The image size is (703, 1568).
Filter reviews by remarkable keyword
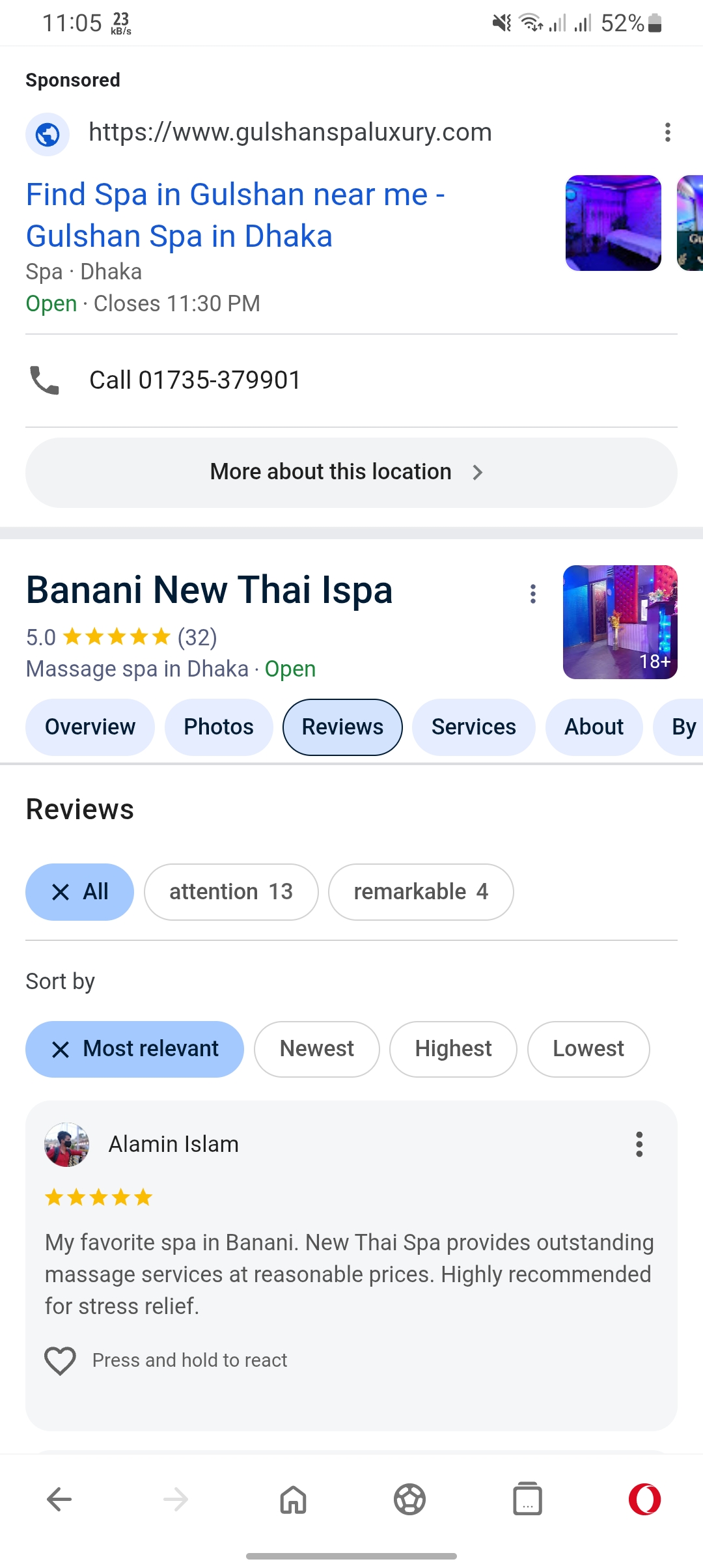click(420, 891)
